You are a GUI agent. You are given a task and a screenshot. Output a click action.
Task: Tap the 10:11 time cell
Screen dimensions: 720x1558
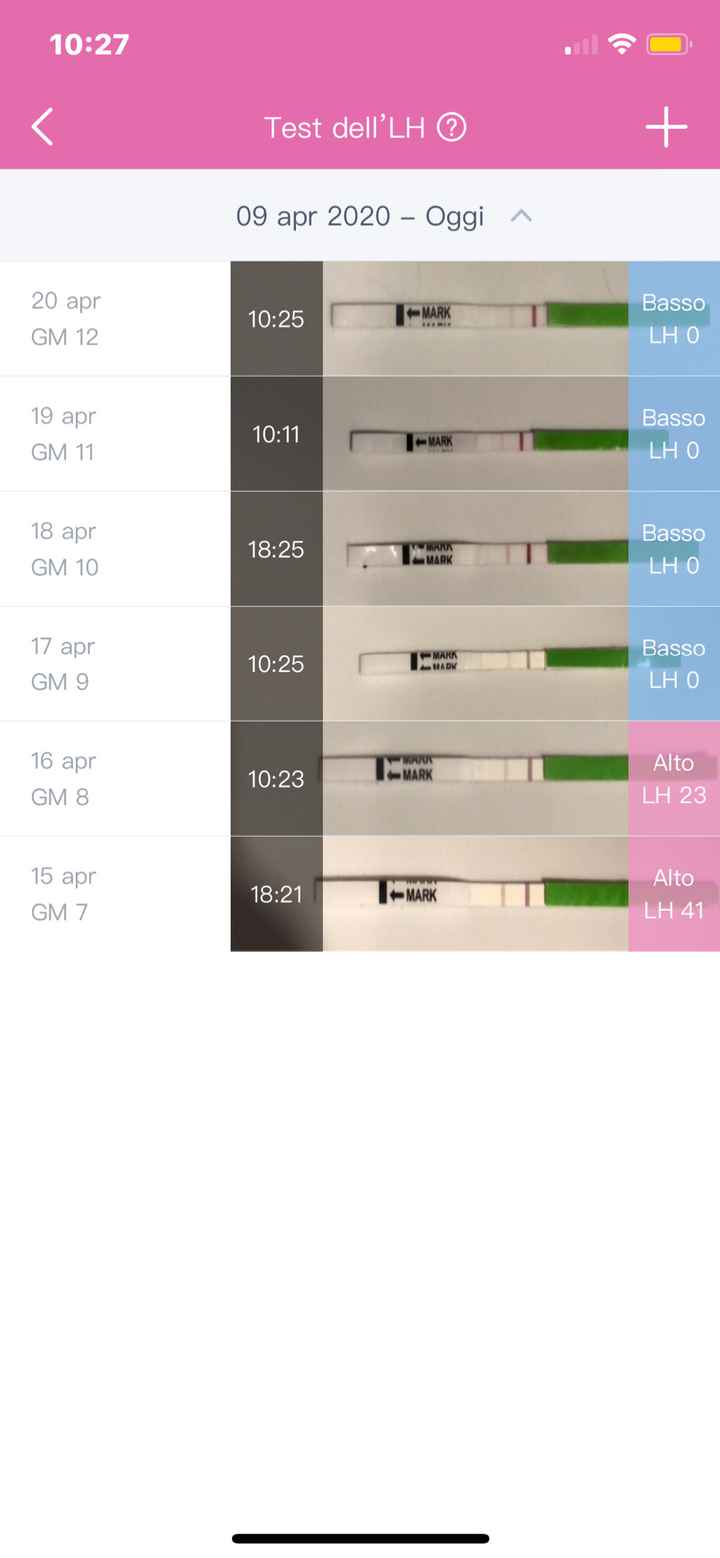(276, 433)
